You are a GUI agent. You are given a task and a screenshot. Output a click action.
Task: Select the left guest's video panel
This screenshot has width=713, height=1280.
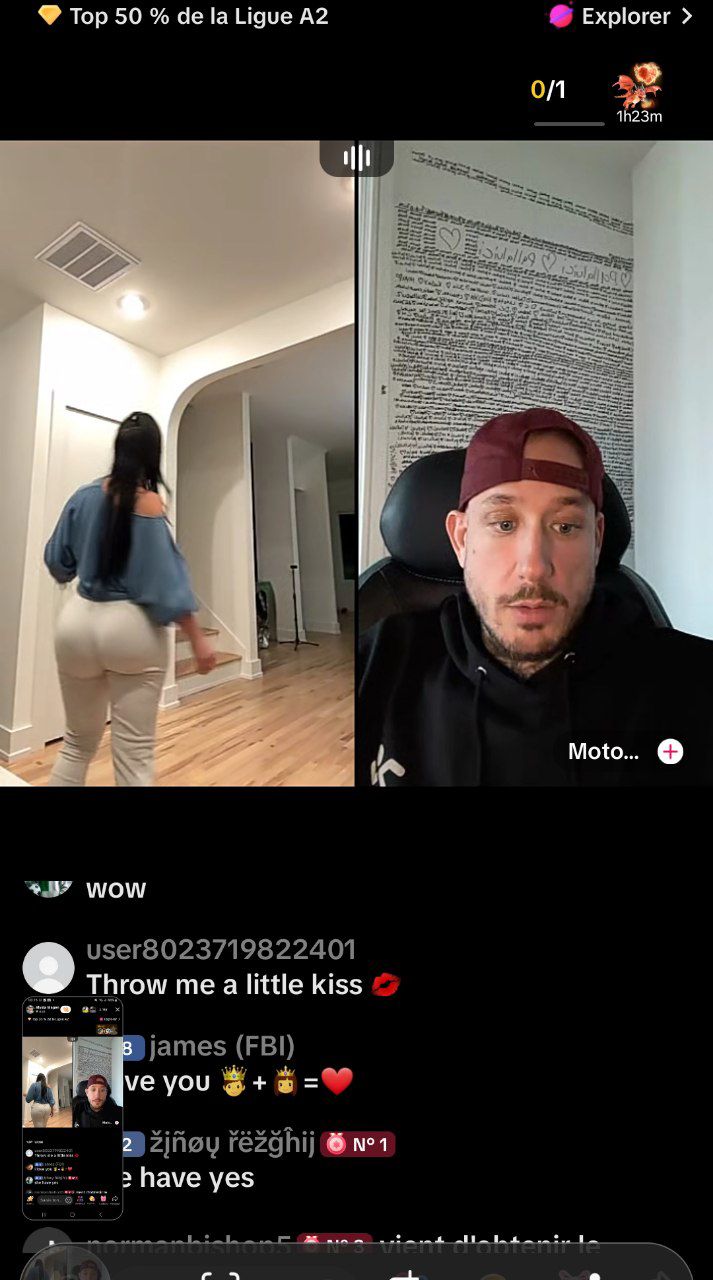point(177,462)
